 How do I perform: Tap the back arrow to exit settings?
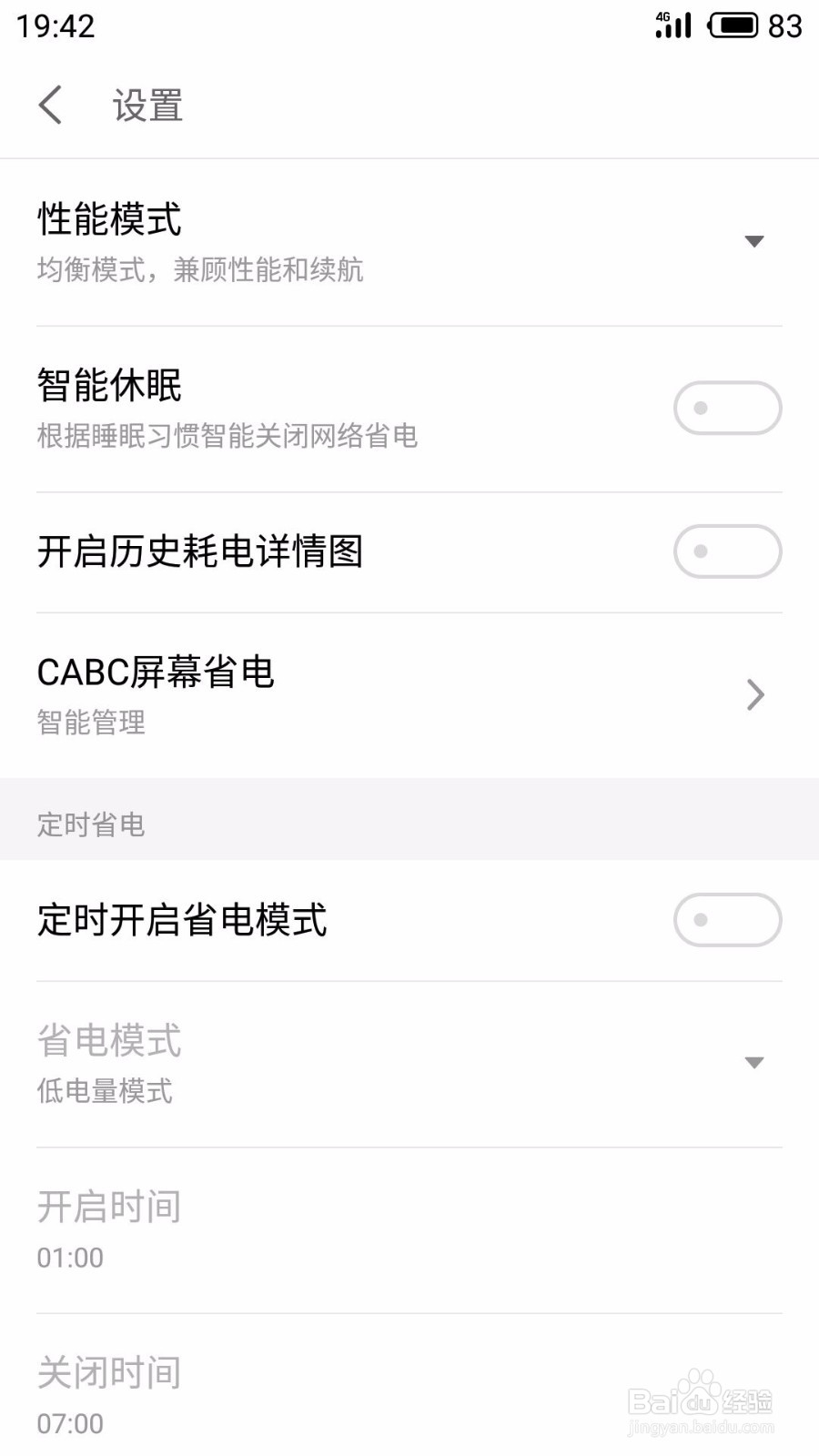pos(50,104)
